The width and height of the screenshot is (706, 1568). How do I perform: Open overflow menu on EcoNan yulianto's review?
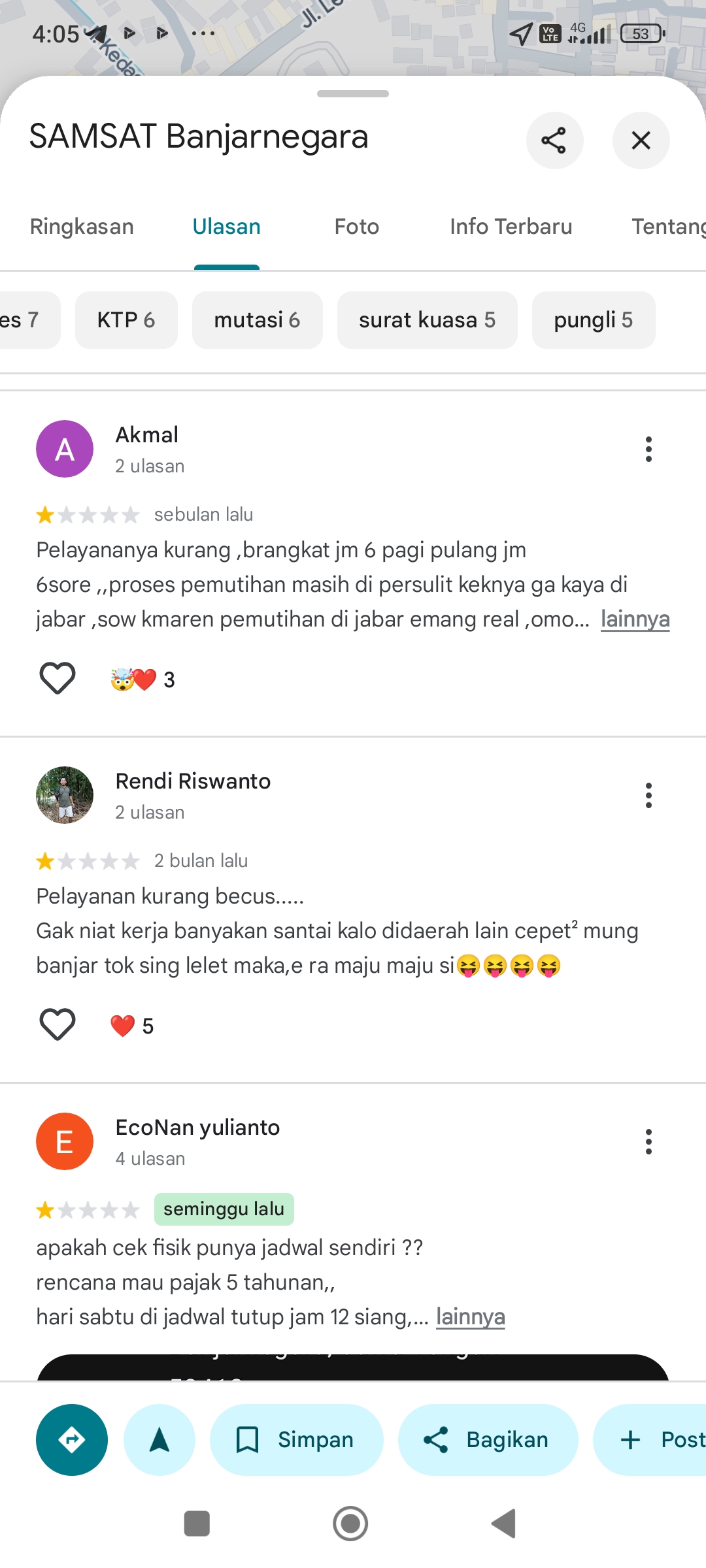(648, 1142)
